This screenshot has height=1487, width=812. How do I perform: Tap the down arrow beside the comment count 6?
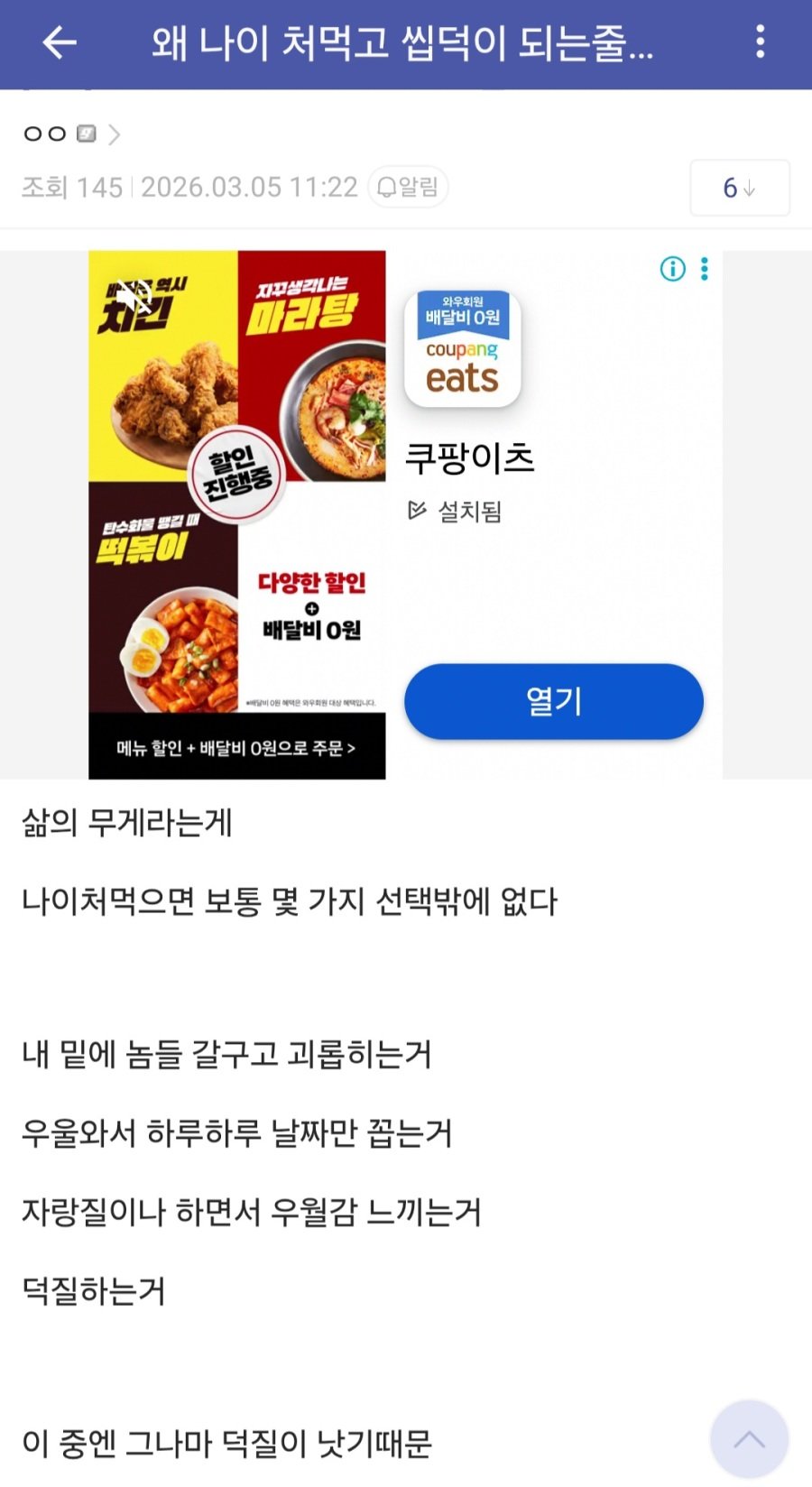pyautogui.click(x=750, y=188)
